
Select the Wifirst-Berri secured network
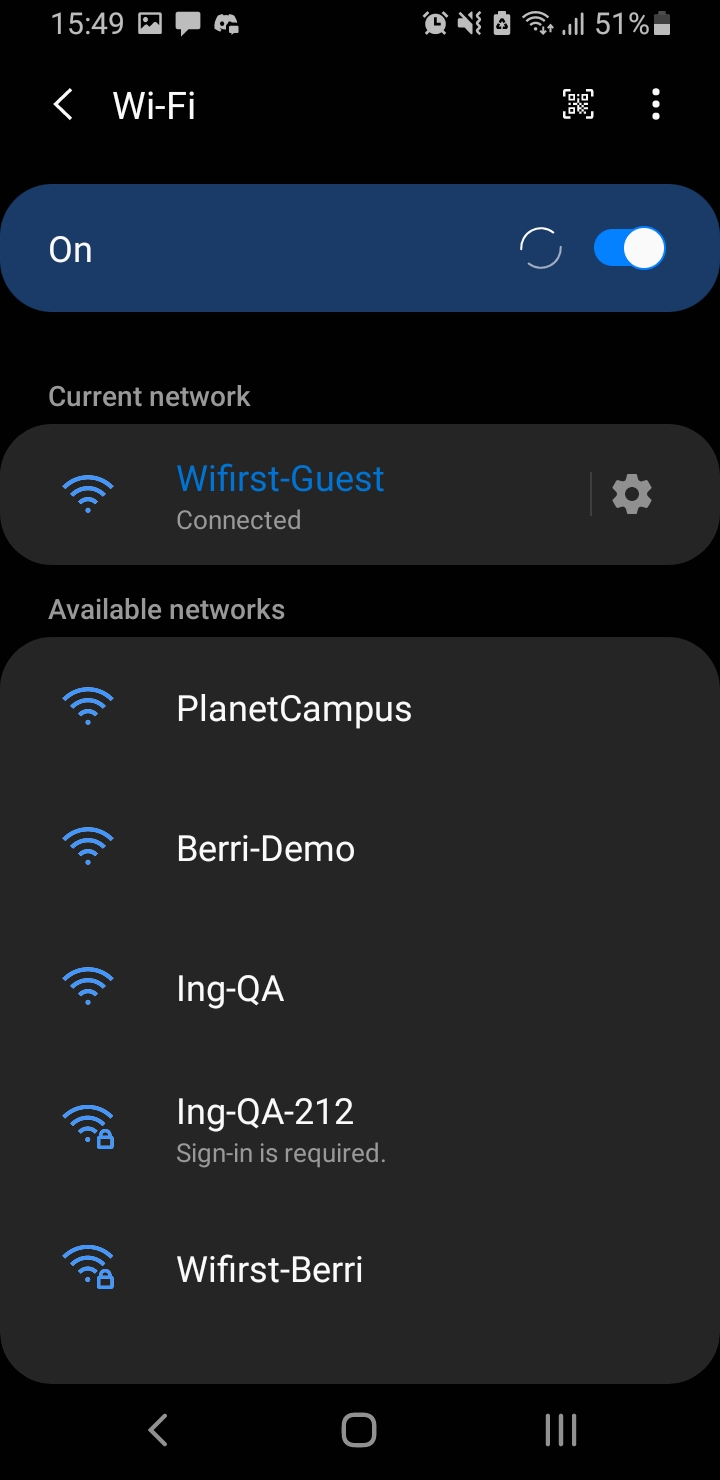pyautogui.click(x=360, y=1268)
